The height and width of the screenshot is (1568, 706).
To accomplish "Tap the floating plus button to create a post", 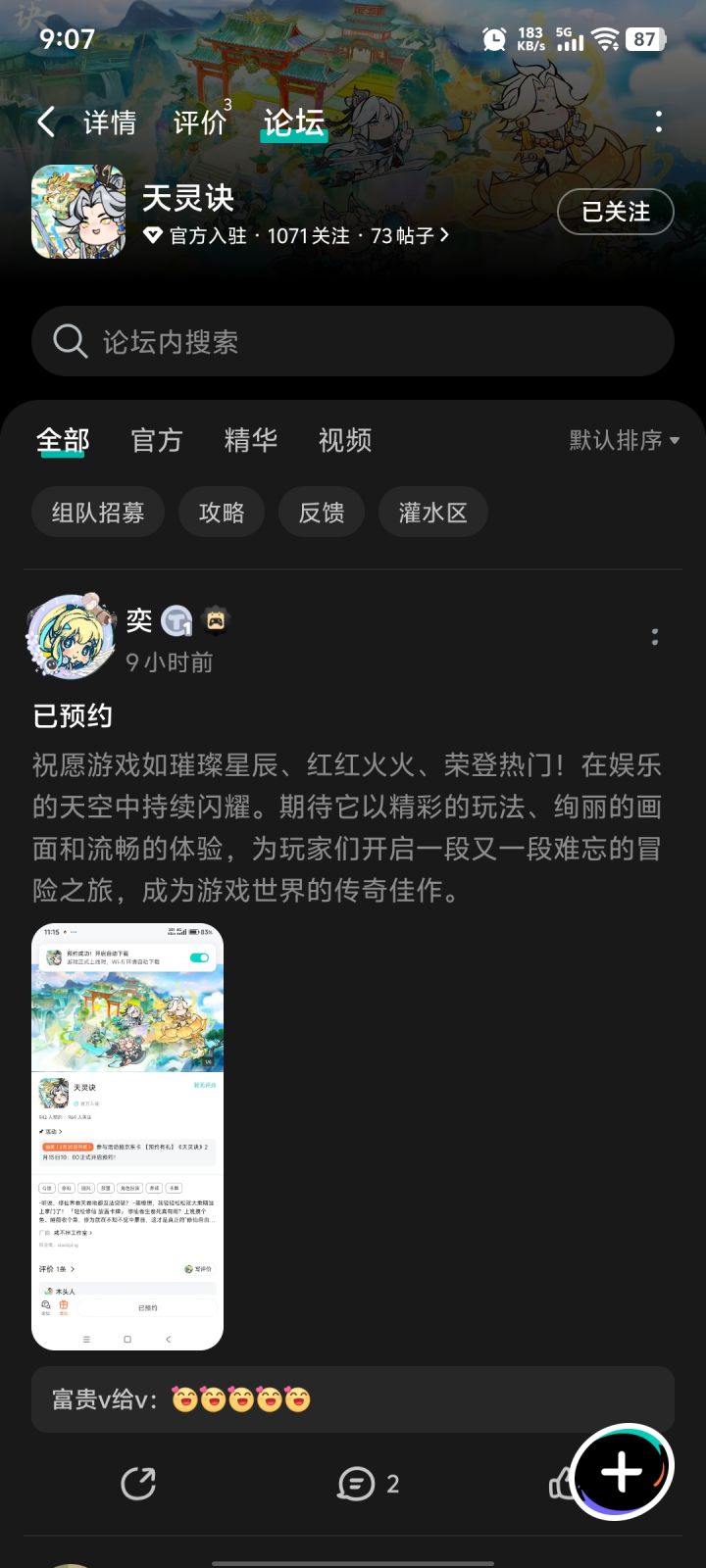I will 620,1470.
